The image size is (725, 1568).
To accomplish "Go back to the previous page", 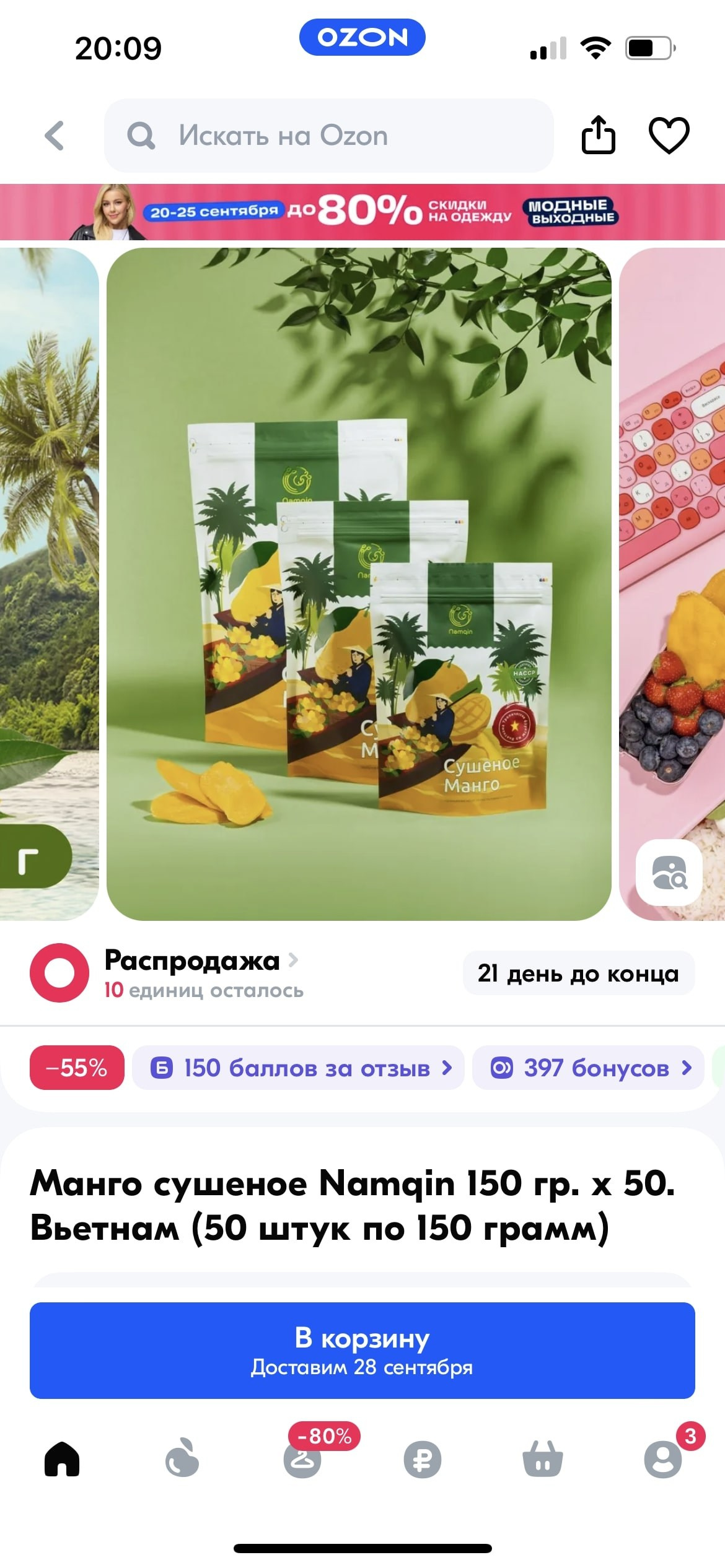I will [55, 136].
